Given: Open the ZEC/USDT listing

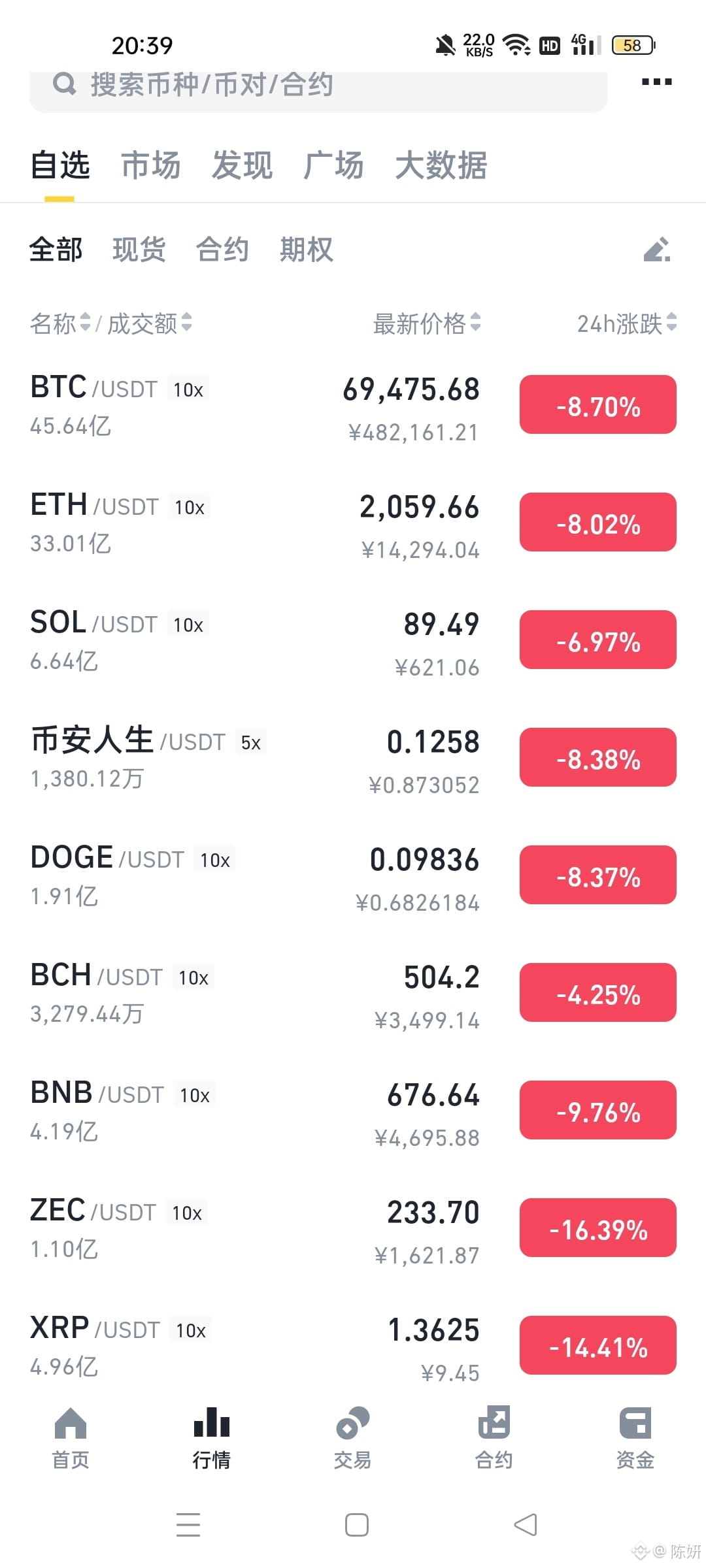Looking at the screenshot, I should 353,1228.
